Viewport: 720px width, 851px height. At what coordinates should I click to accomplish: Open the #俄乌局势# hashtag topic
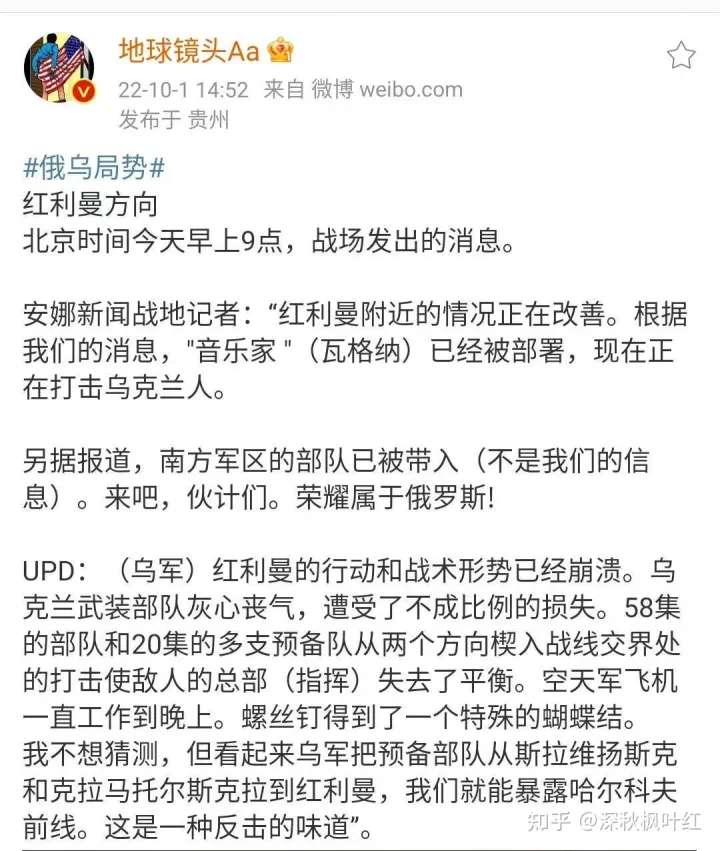pos(93,166)
